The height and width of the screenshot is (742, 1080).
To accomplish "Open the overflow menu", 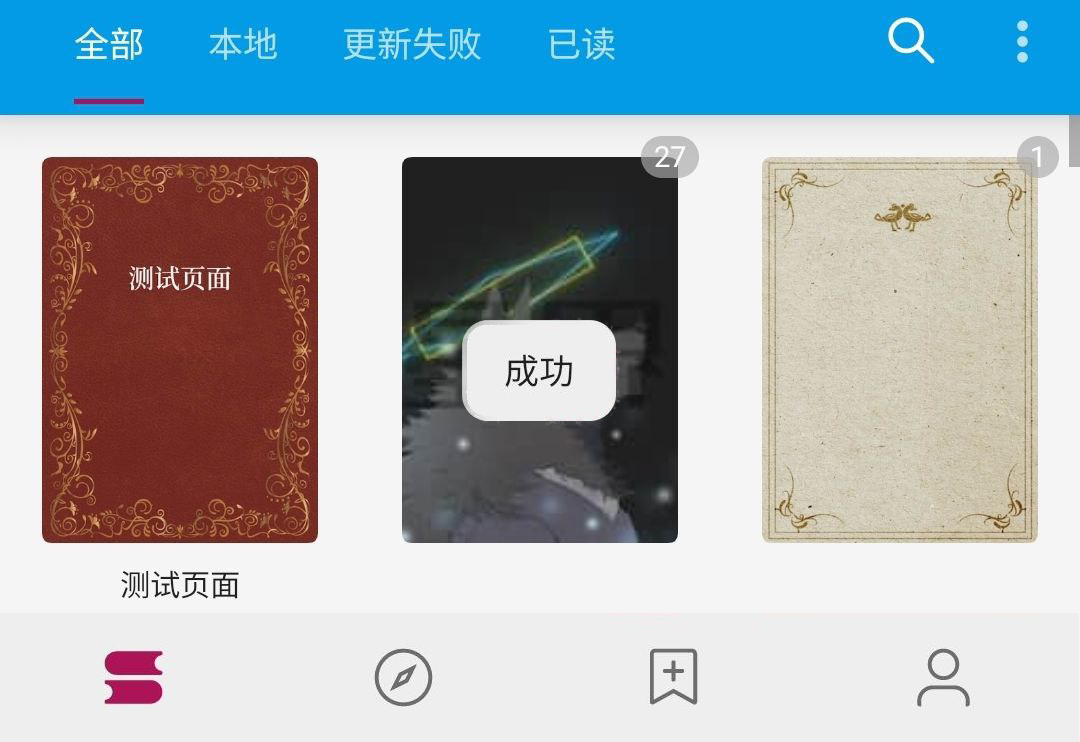I will point(1022,42).
